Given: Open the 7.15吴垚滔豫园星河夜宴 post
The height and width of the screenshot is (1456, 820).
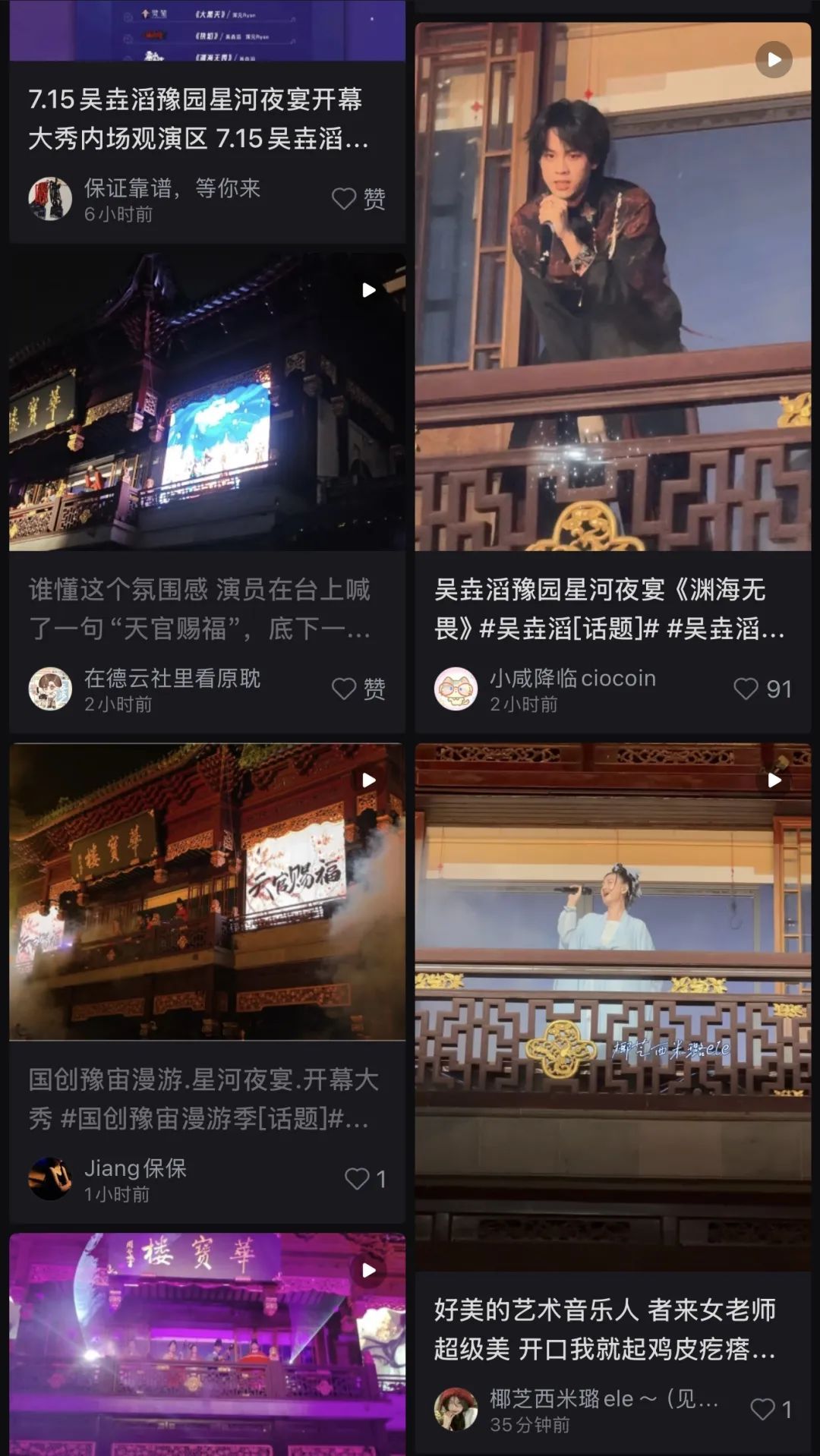Looking at the screenshot, I should pos(199,118).
